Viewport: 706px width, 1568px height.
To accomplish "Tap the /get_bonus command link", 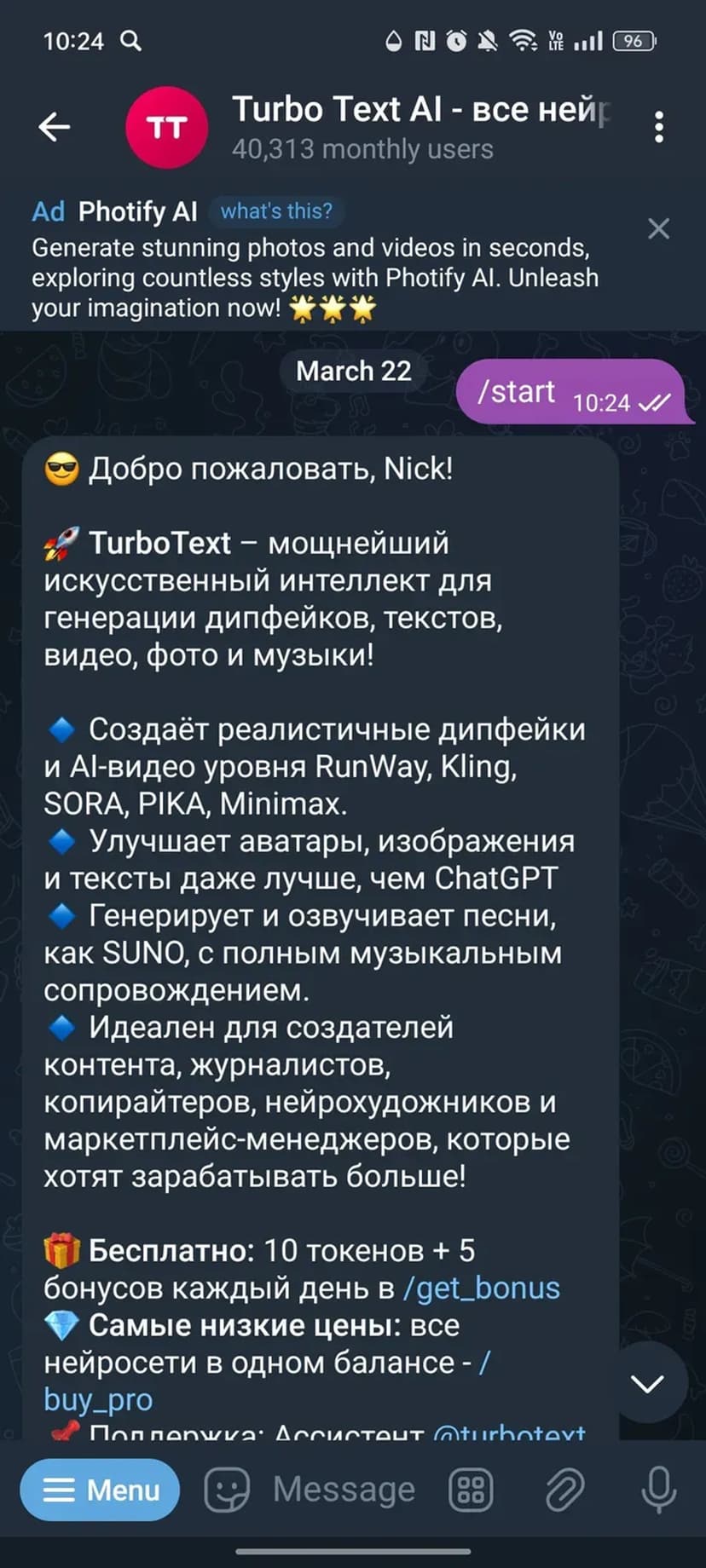I will coord(482,1288).
